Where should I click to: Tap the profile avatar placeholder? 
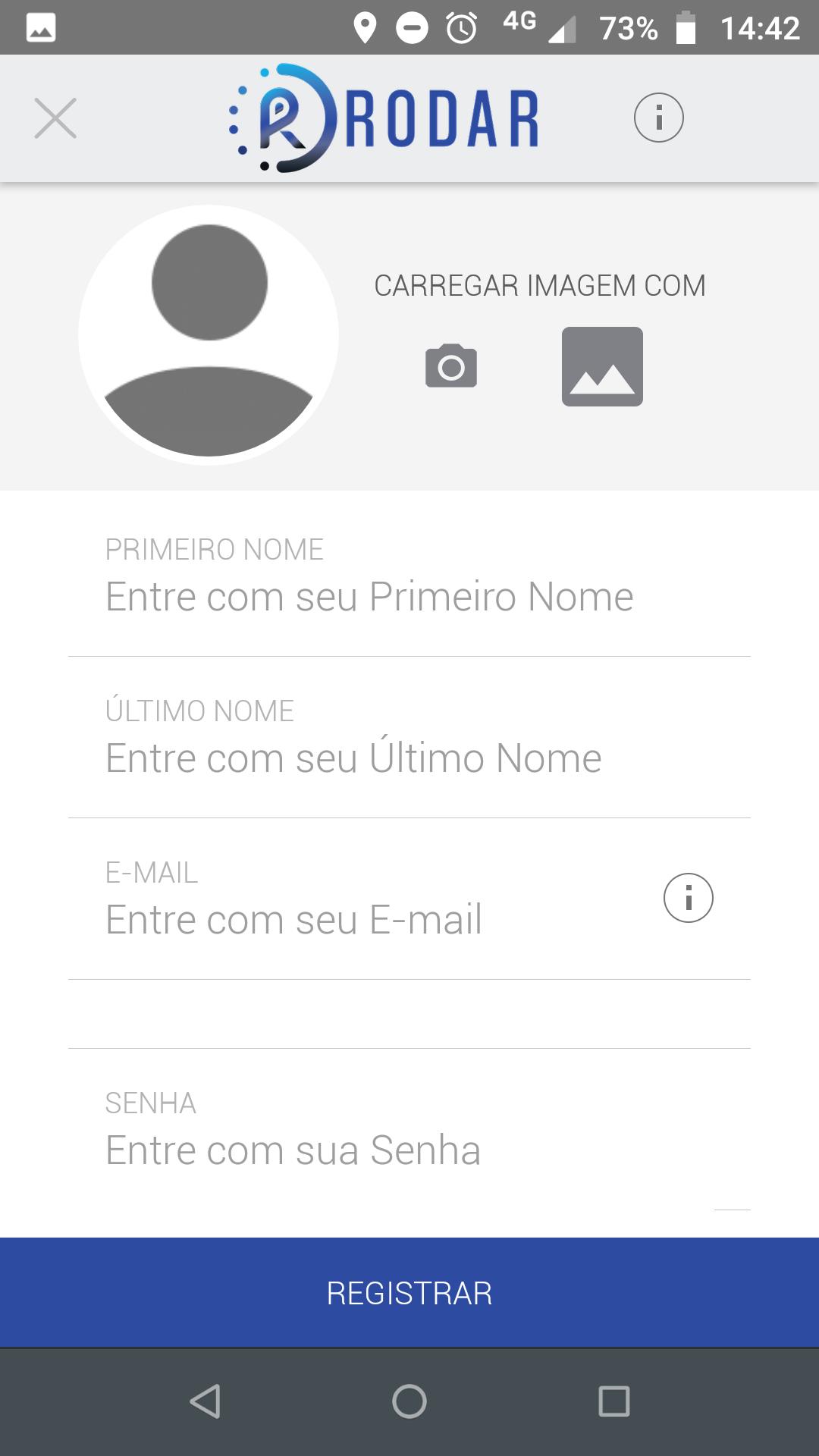(209, 334)
